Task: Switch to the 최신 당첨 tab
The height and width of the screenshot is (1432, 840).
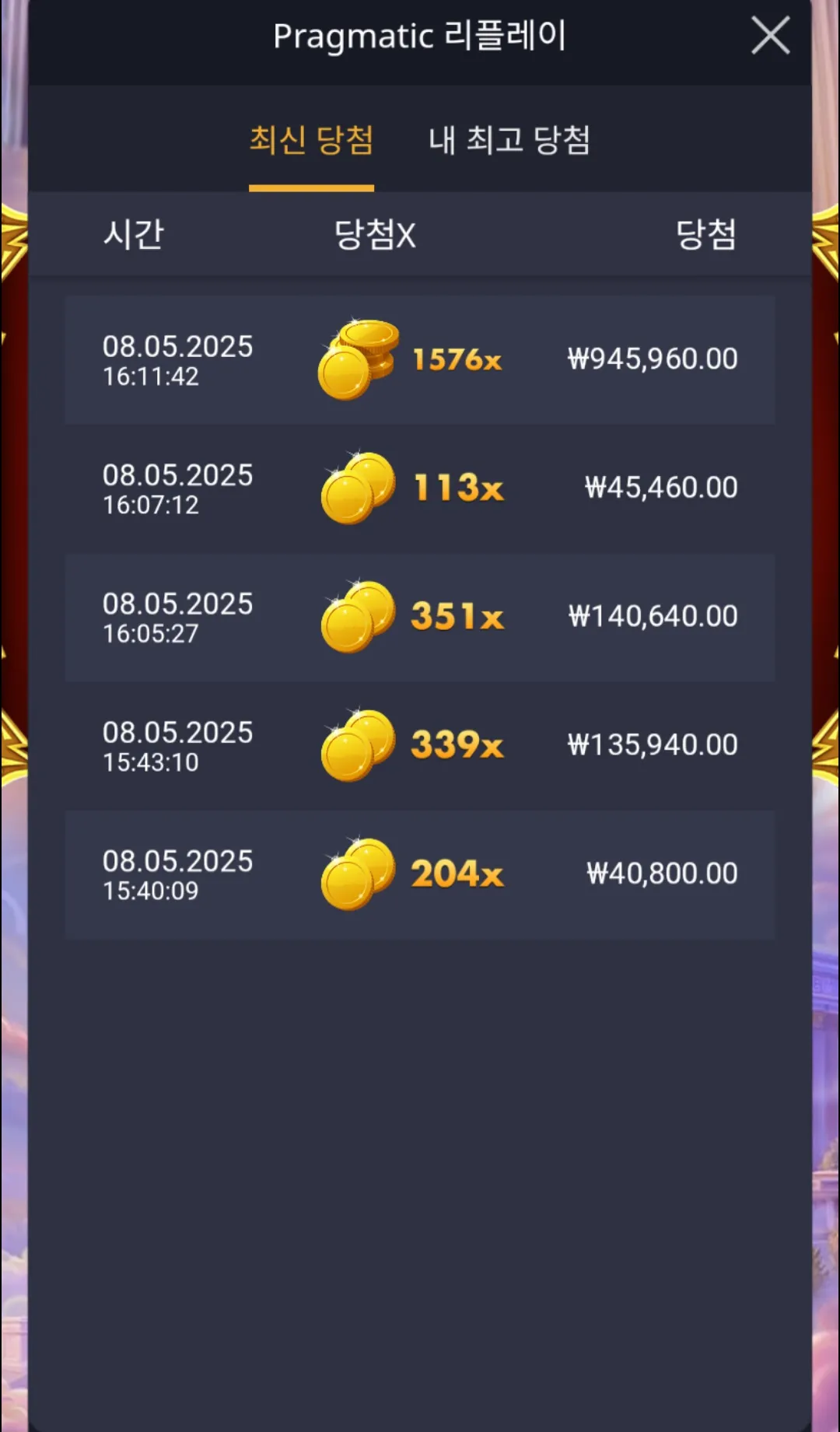Action: coord(311,141)
